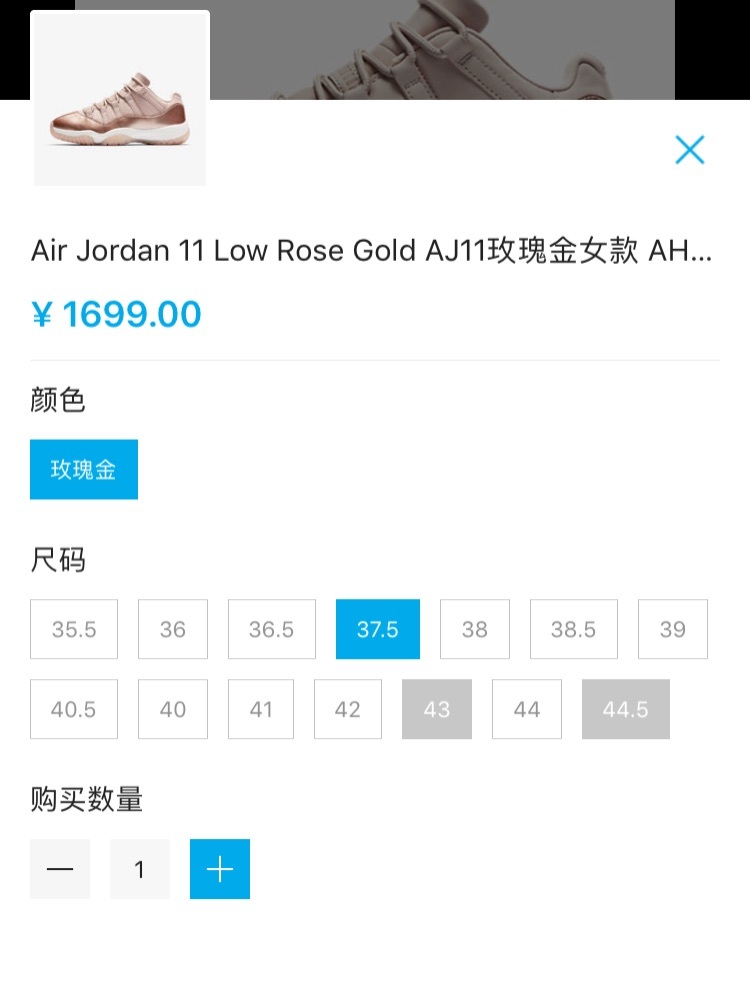Screen dimensions: 750x1000
Task: Select the 玫瑰金 color option
Action: coord(84,469)
